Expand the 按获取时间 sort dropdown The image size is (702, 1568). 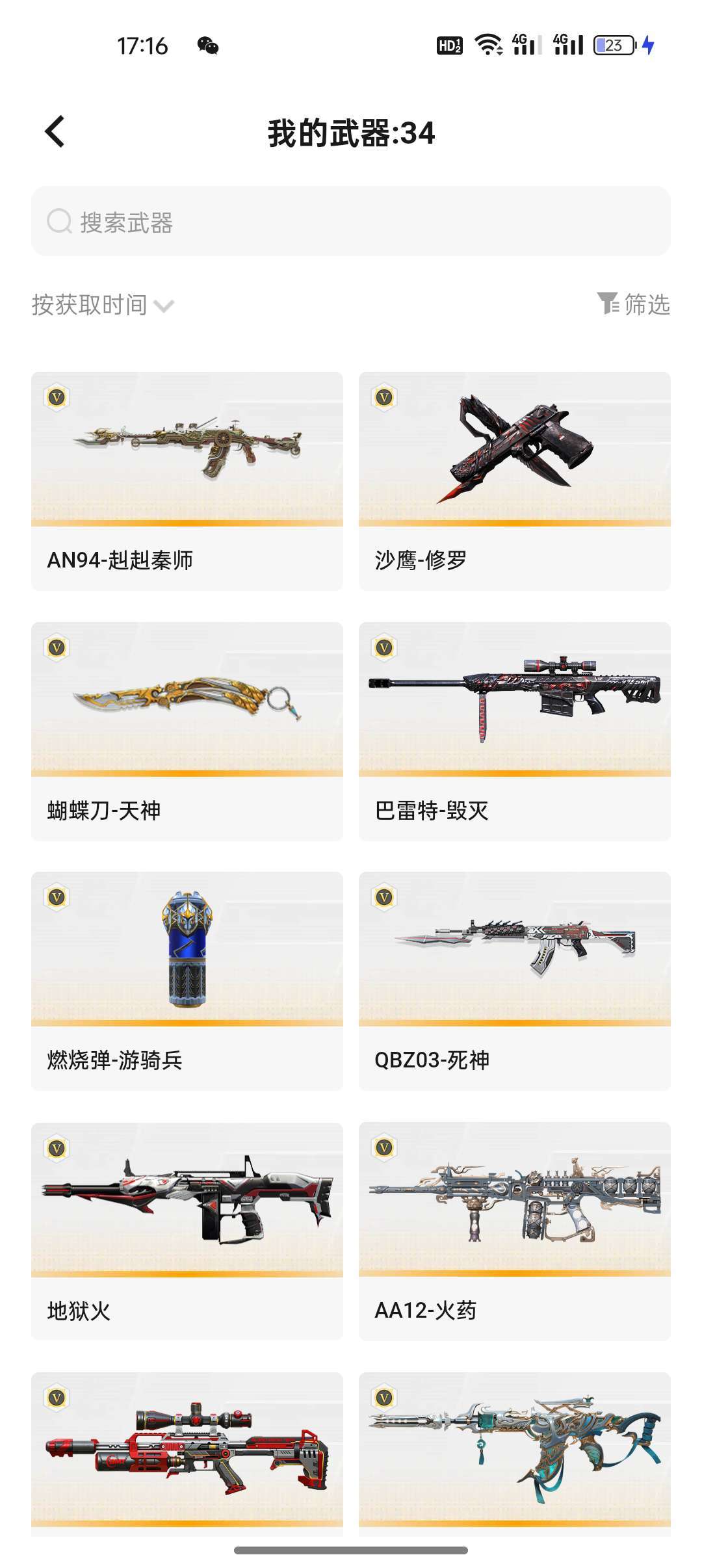[x=103, y=305]
